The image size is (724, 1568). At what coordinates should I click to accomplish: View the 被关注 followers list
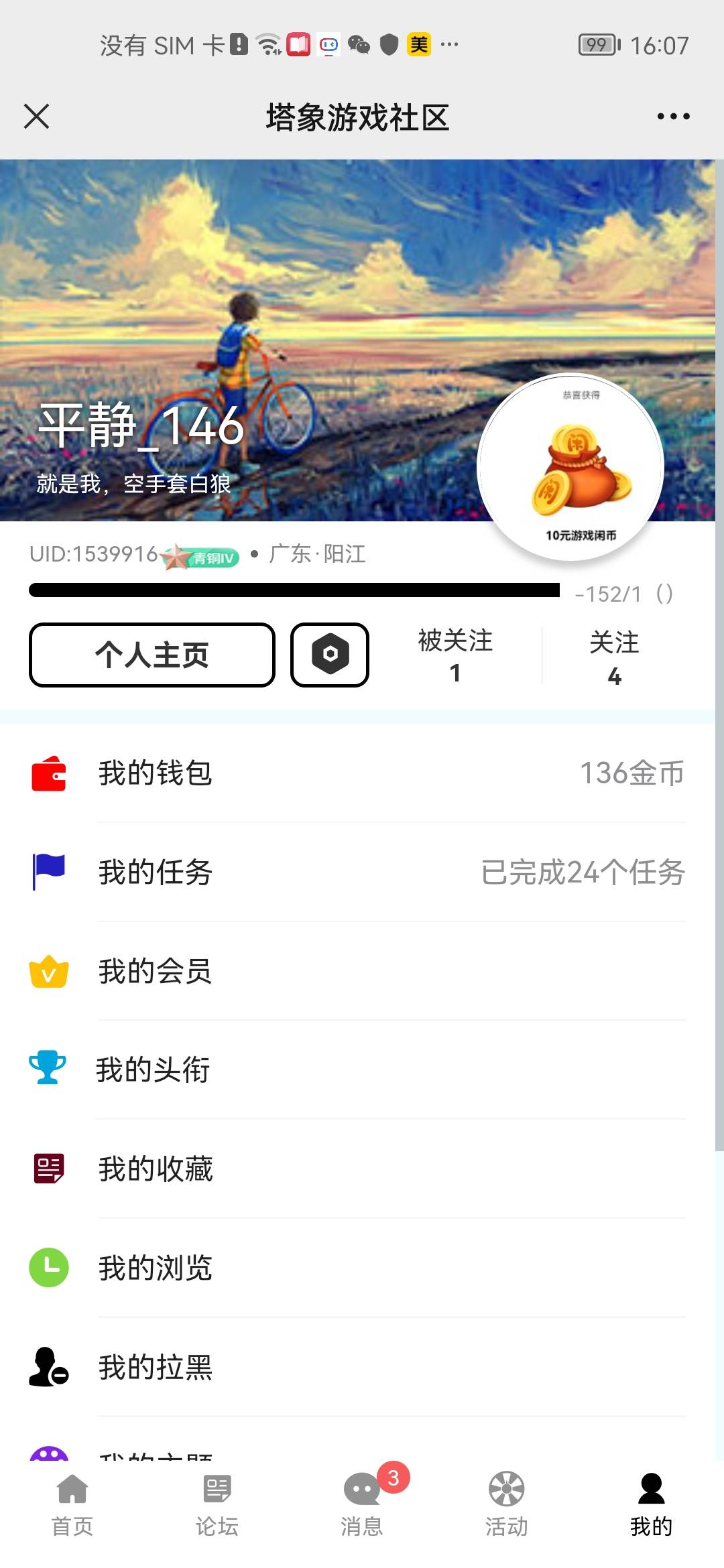455,655
